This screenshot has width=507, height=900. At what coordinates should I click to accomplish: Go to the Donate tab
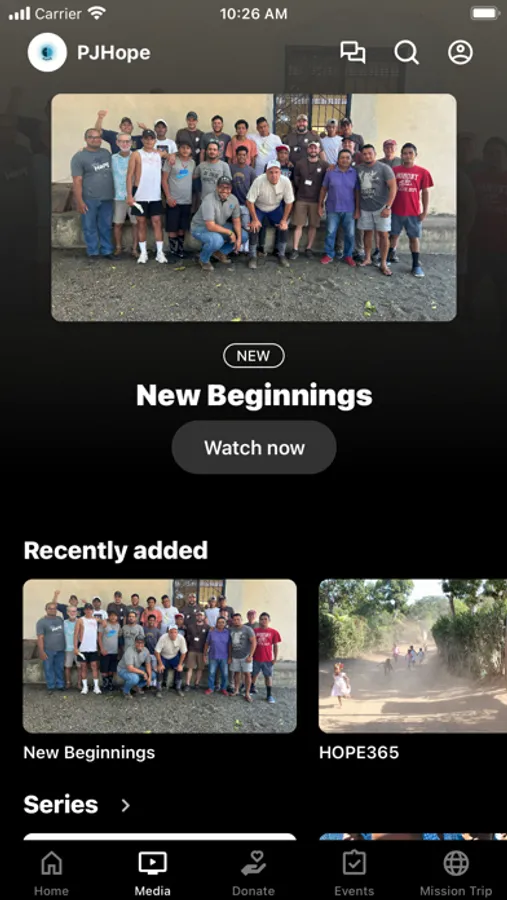coord(253,873)
